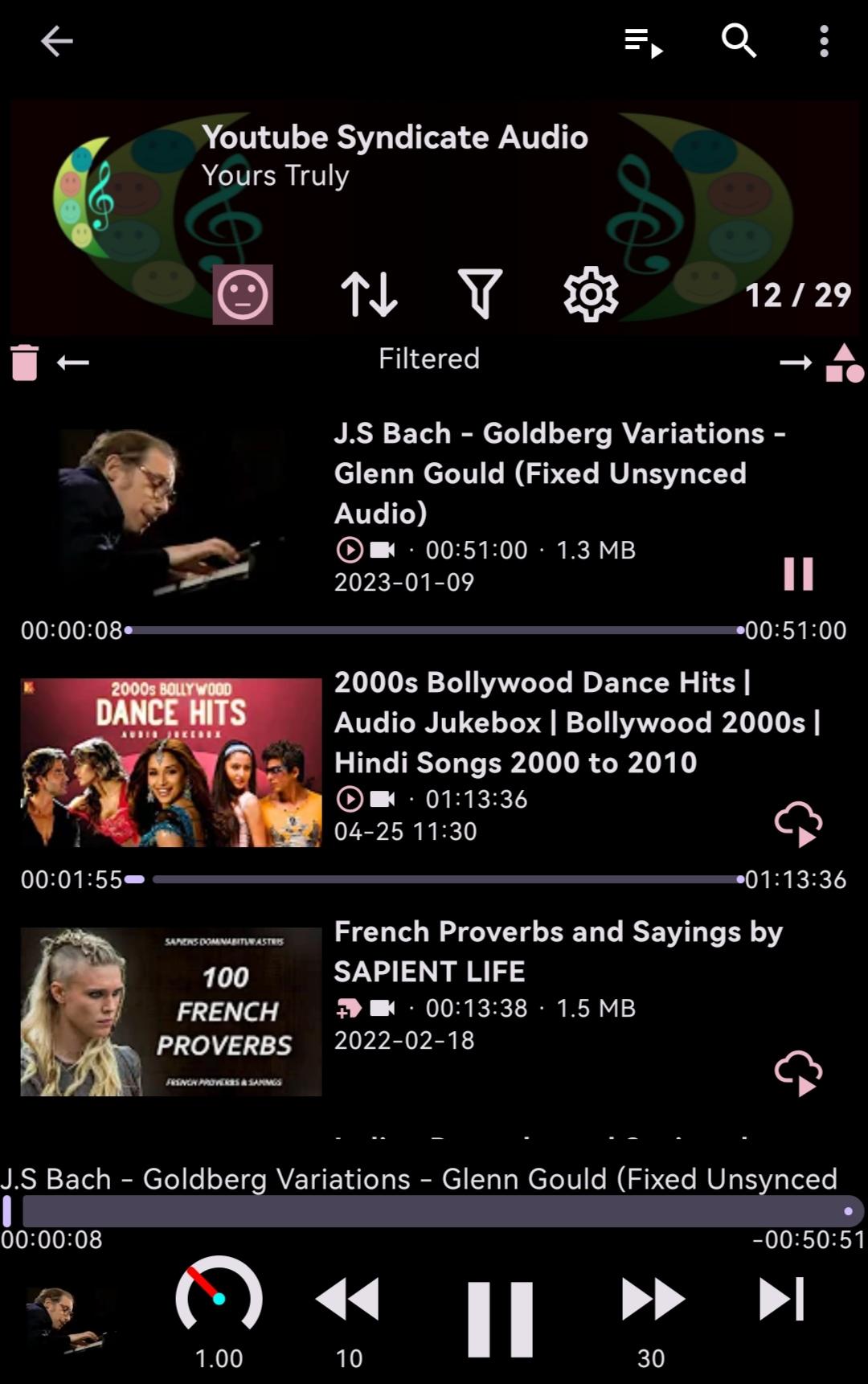Open the search icon
Screen dimensions: 868x1384
(739, 41)
